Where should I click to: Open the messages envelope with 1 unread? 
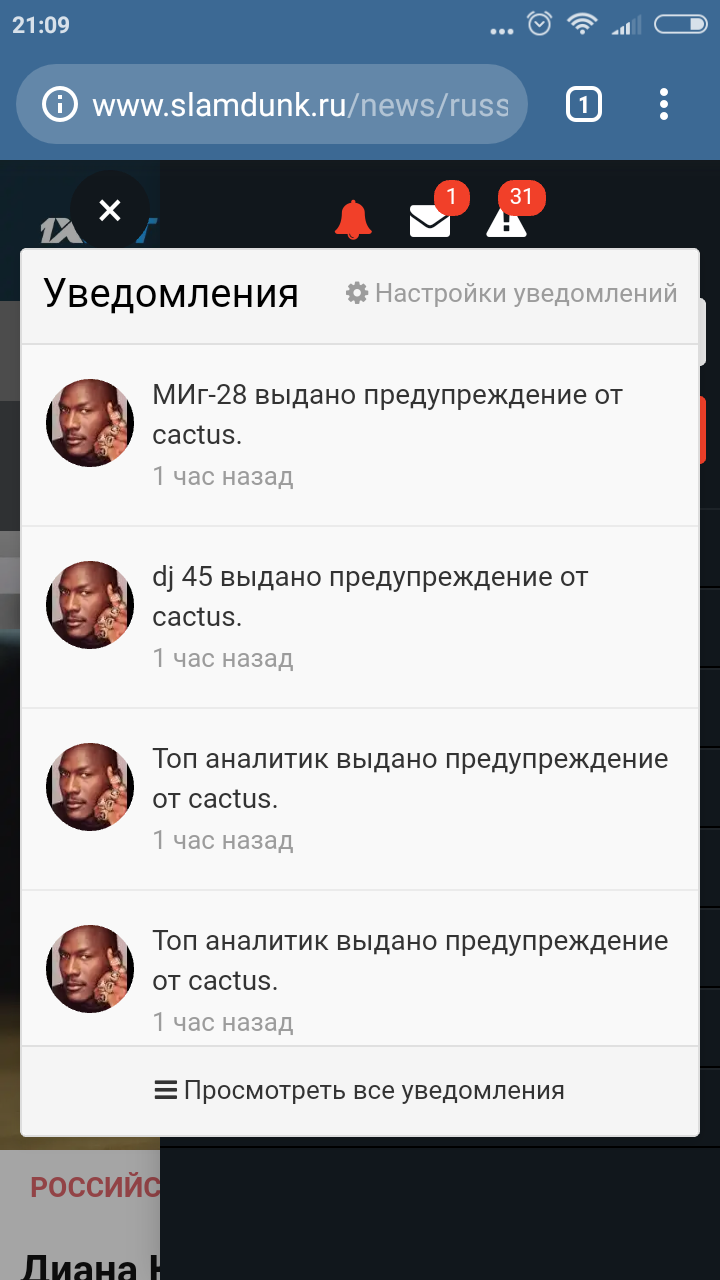430,221
